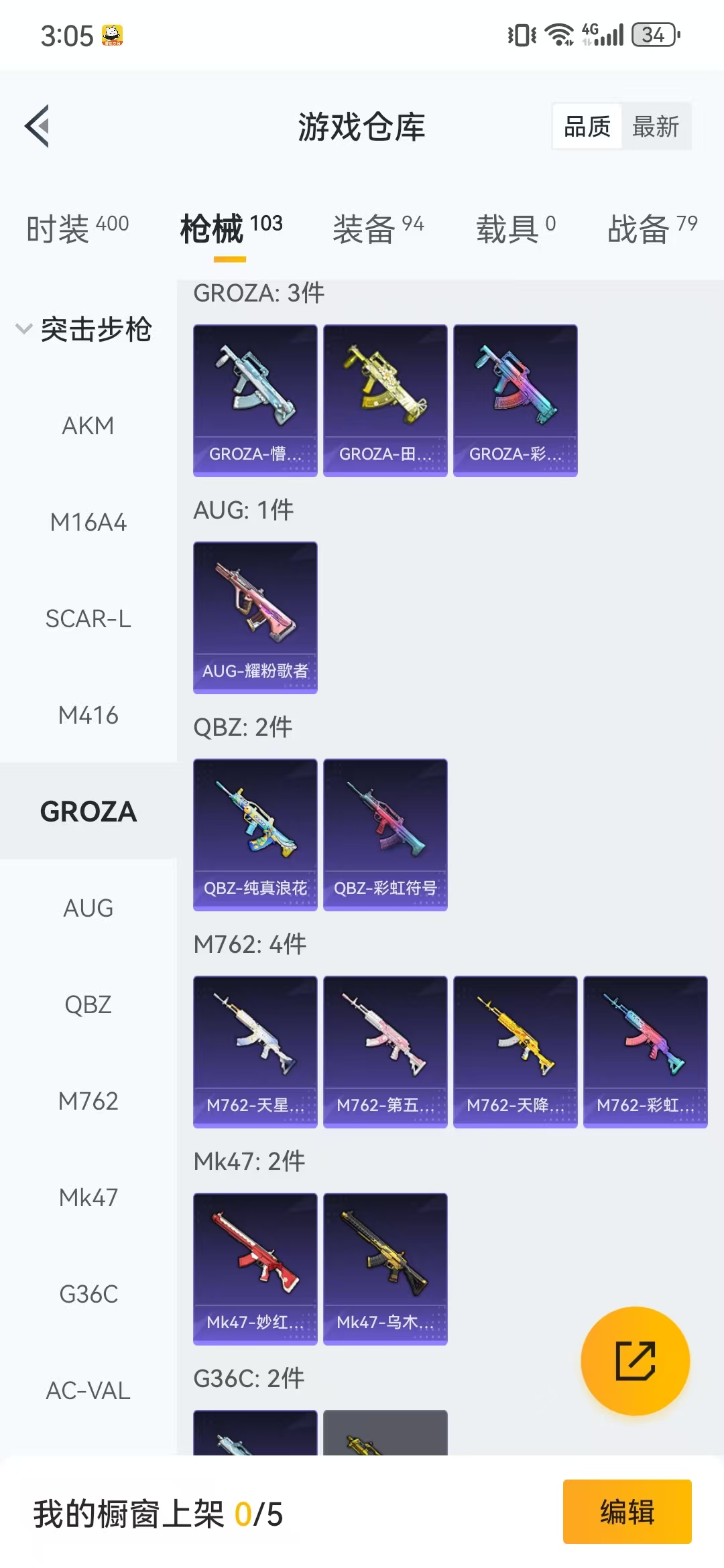Screen dimensions: 724x1568
Task: Open the M762-天降 golden skin tile
Action: 515,1051
